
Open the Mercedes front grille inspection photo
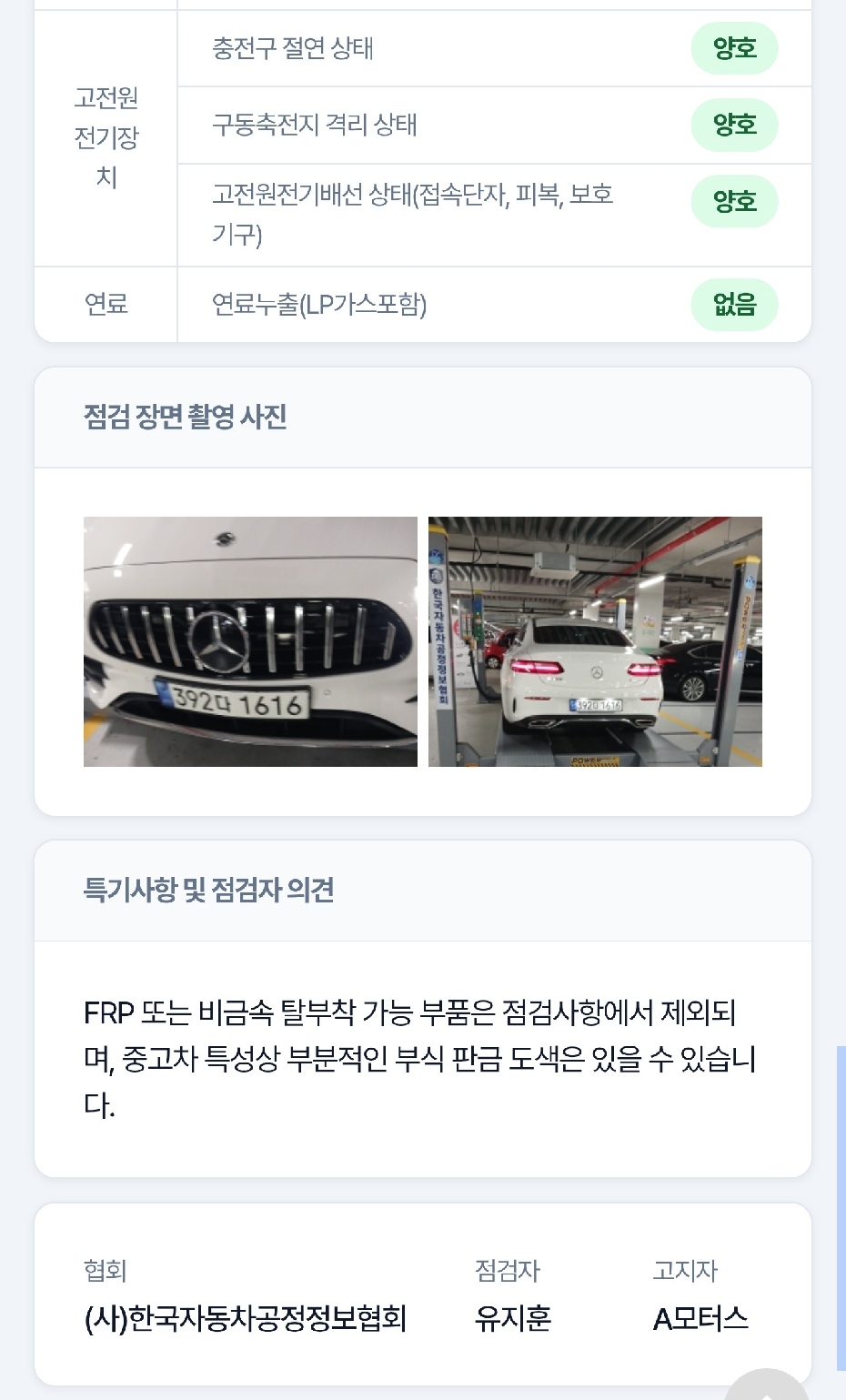pos(250,641)
